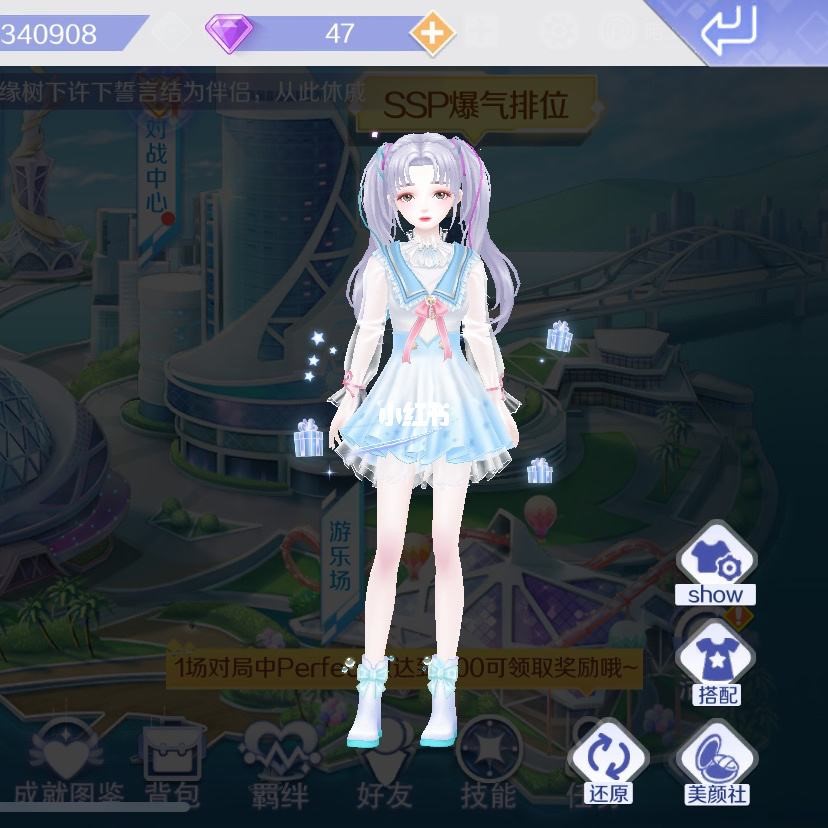
Task: Open the show outfit settings
Action: (716, 566)
